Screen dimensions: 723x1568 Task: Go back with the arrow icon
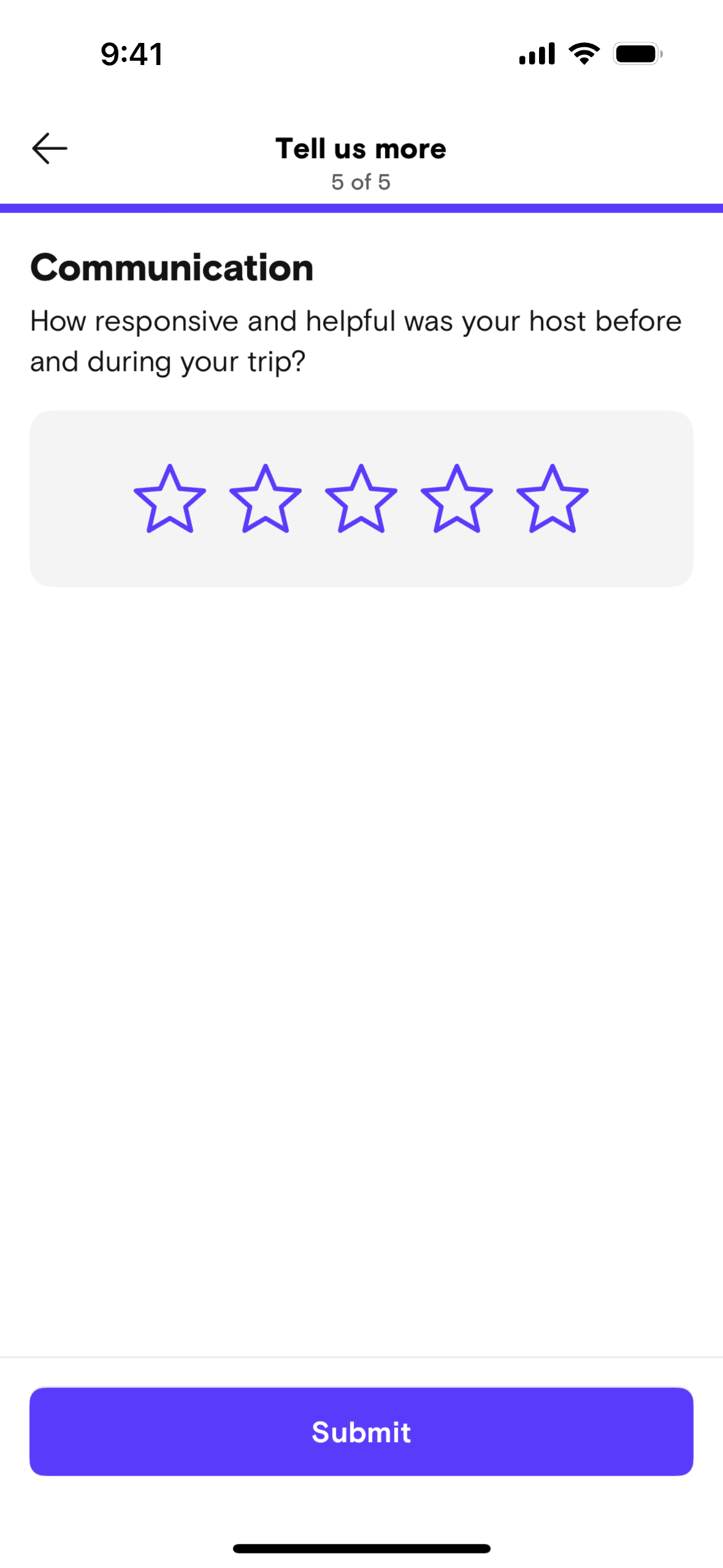[x=49, y=148]
